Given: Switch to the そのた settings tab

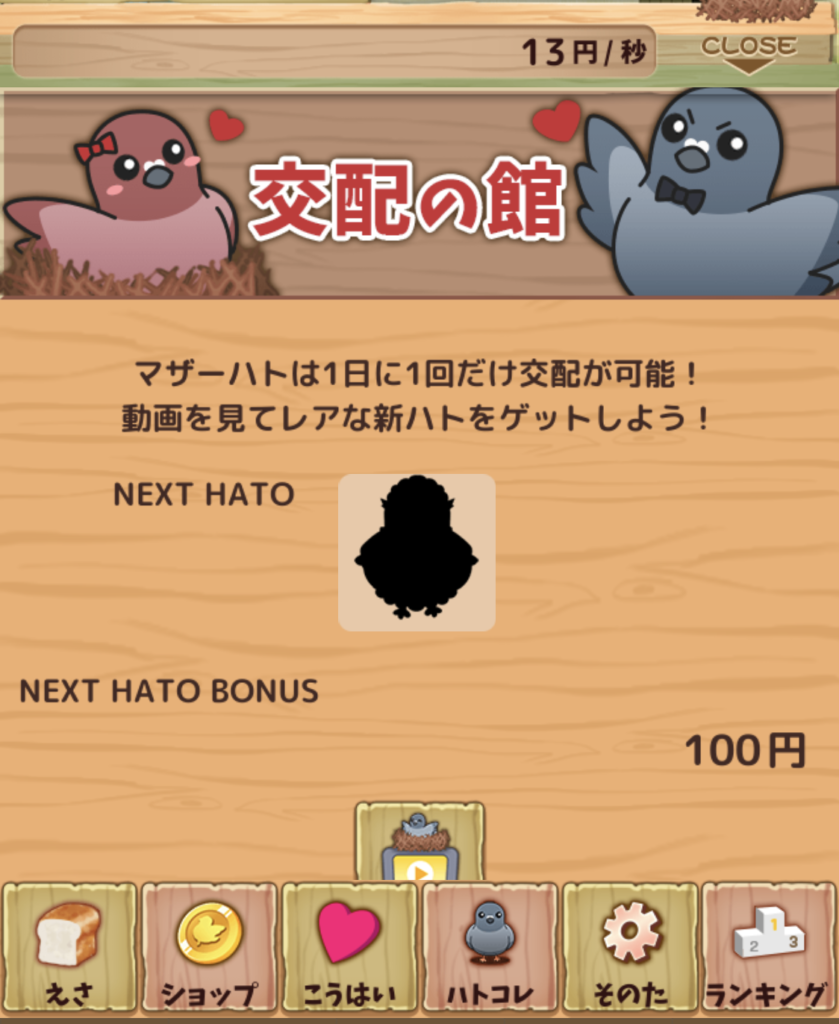Looking at the screenshot, I should (629, 947).
